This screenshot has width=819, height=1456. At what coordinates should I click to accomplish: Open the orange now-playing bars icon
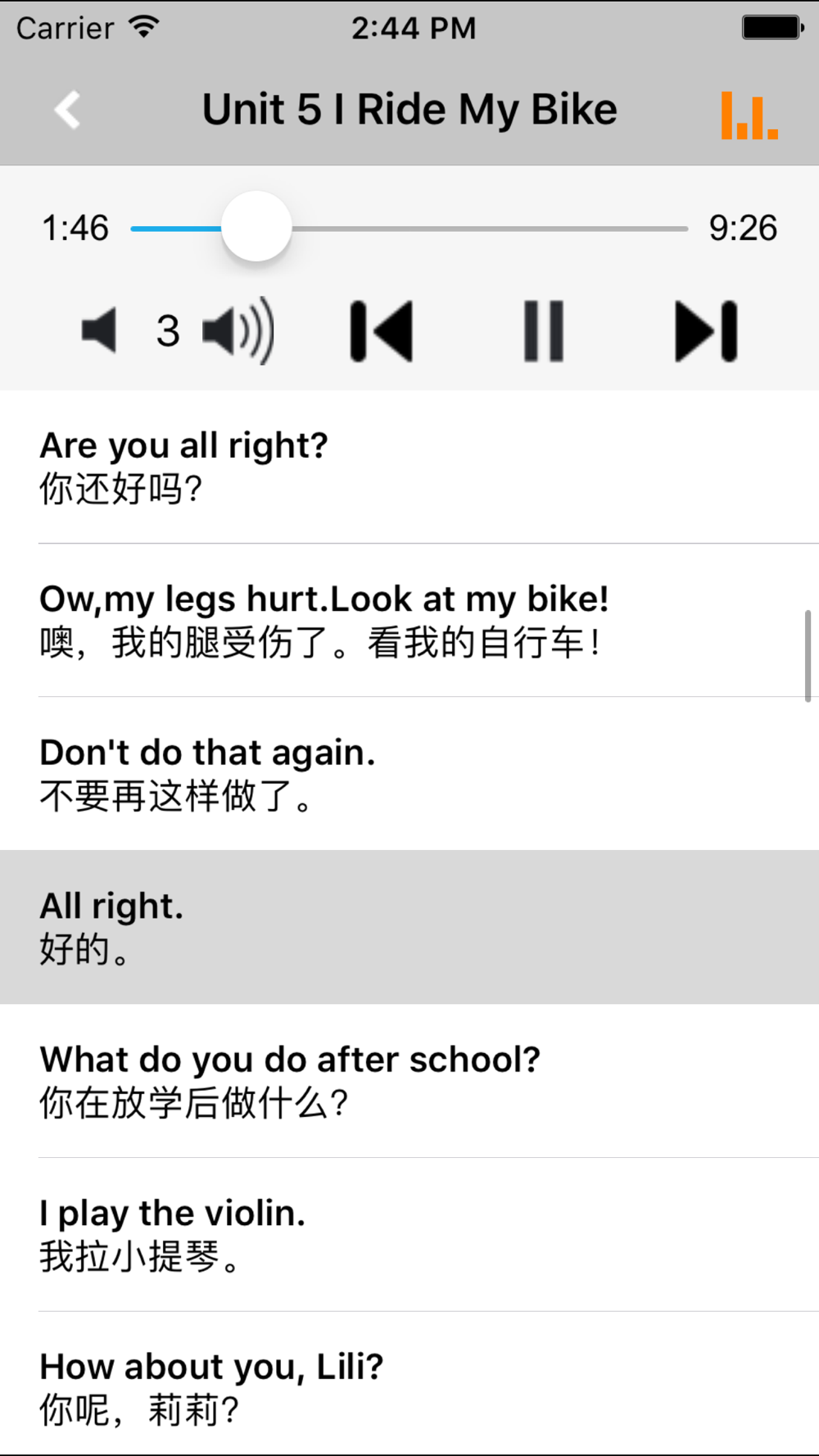(749, 115)
